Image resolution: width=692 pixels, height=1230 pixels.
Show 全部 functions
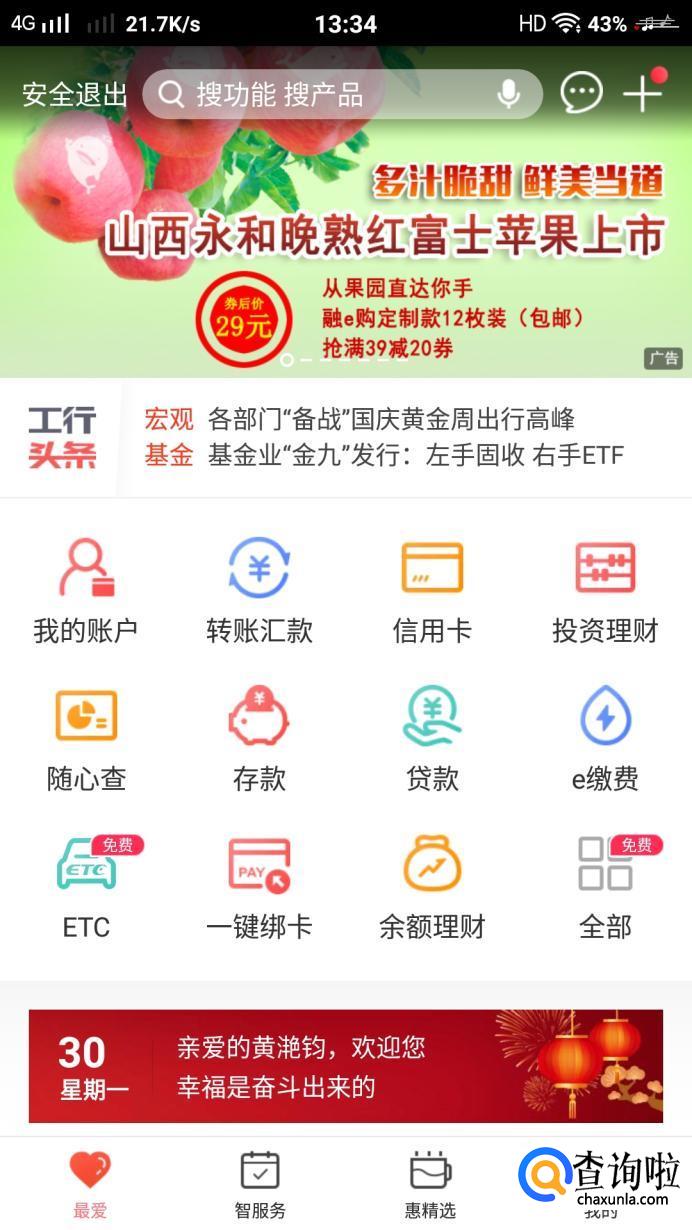click(605, 887)
